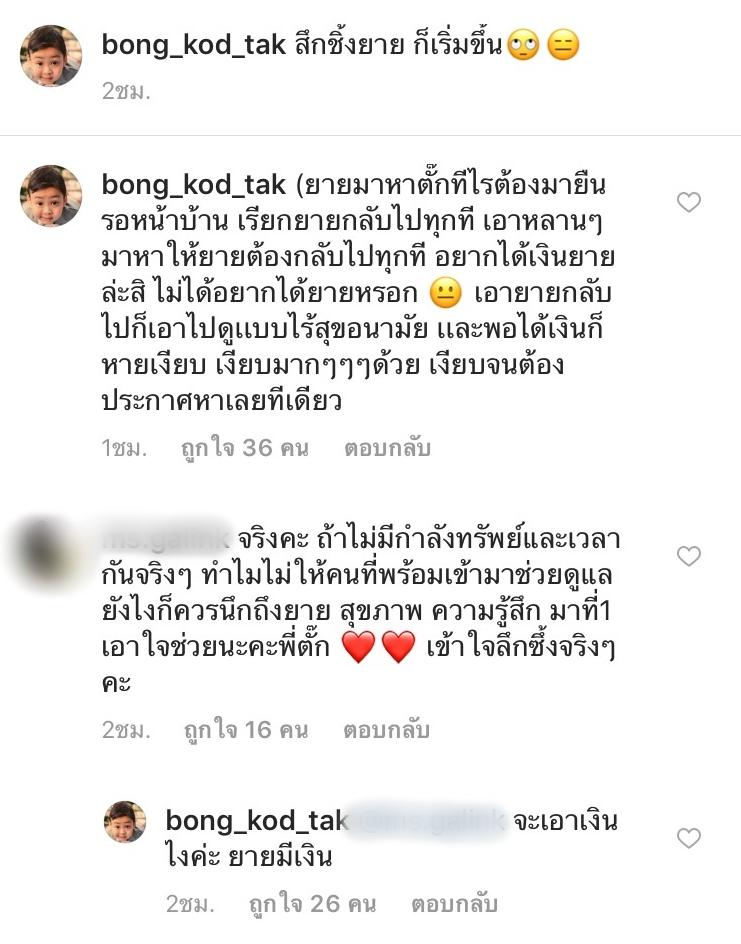Reply to the comment with 16 likes
The image size is (741, 944).
click(x=387, y=730)
